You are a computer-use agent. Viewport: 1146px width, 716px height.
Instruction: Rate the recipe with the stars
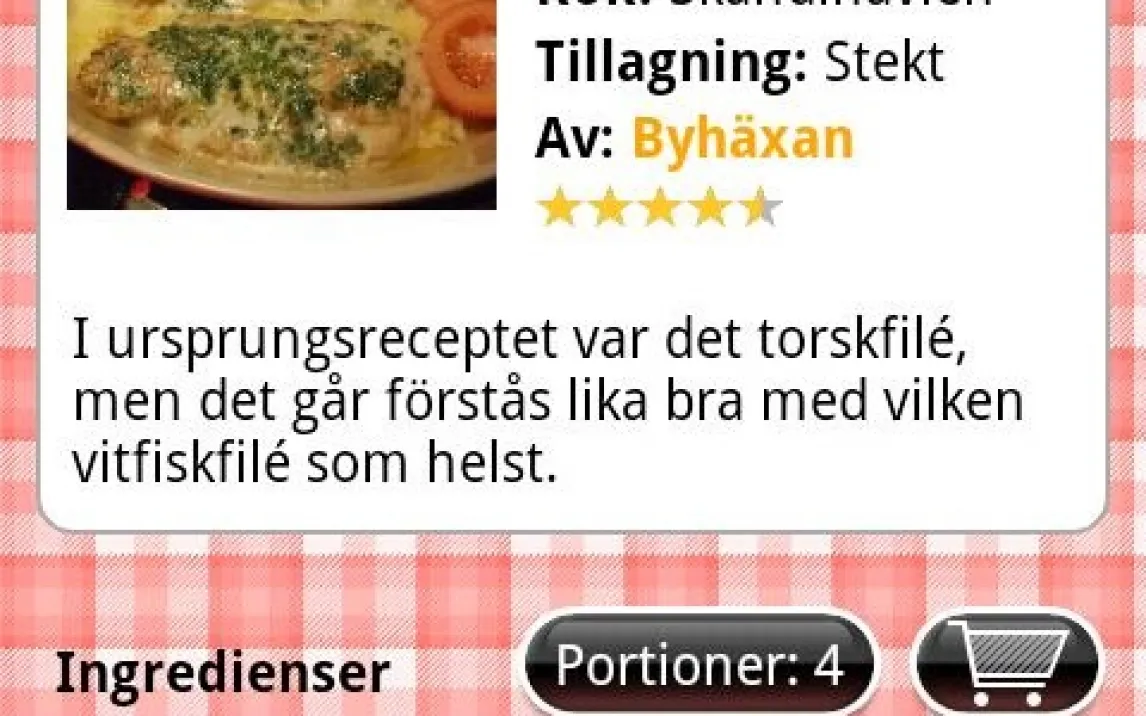click(x=658, y=208)
